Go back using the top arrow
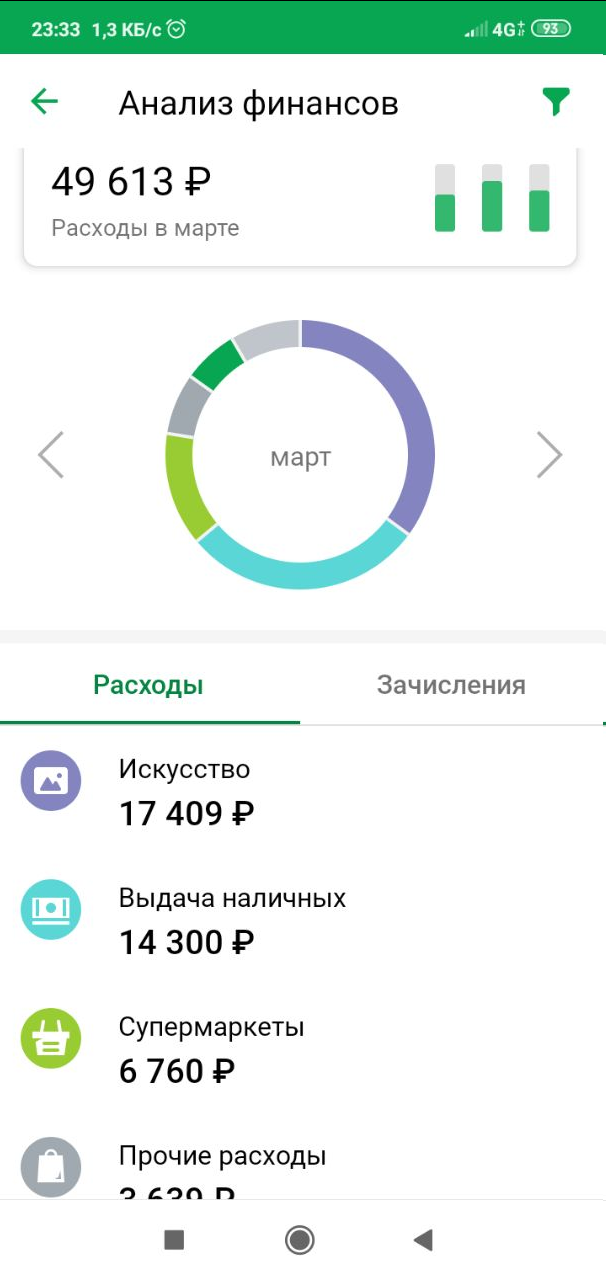The width and height of the screenshot is (606, 1280). click(45, 102)
